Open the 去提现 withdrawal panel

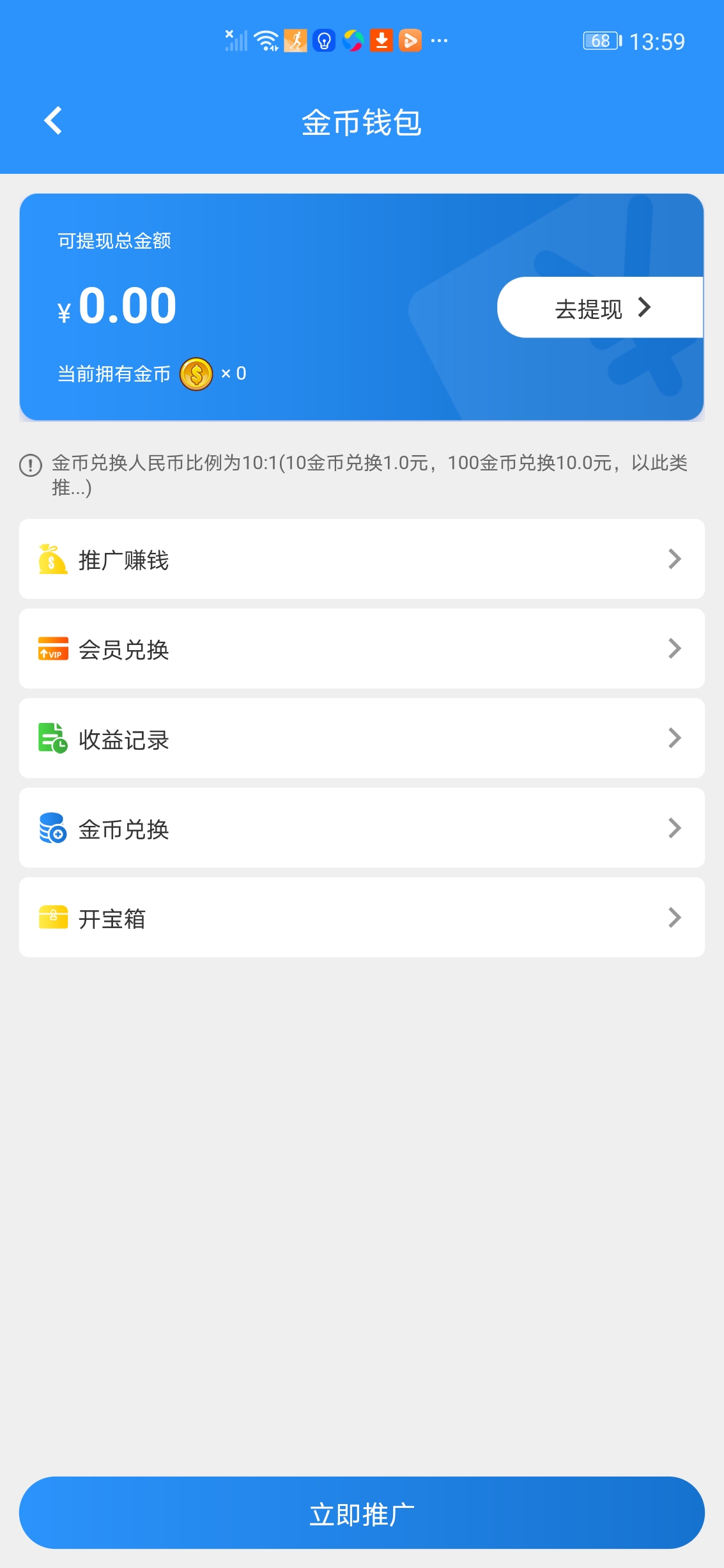[599, 307]
